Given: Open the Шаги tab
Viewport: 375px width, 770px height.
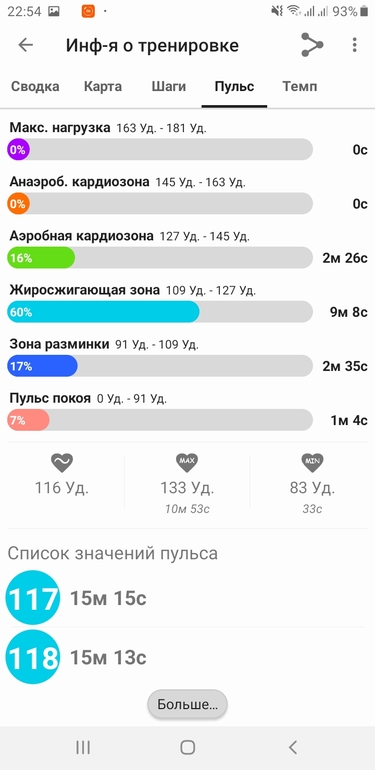Looking at the screenshot, I should pos(168,87).
